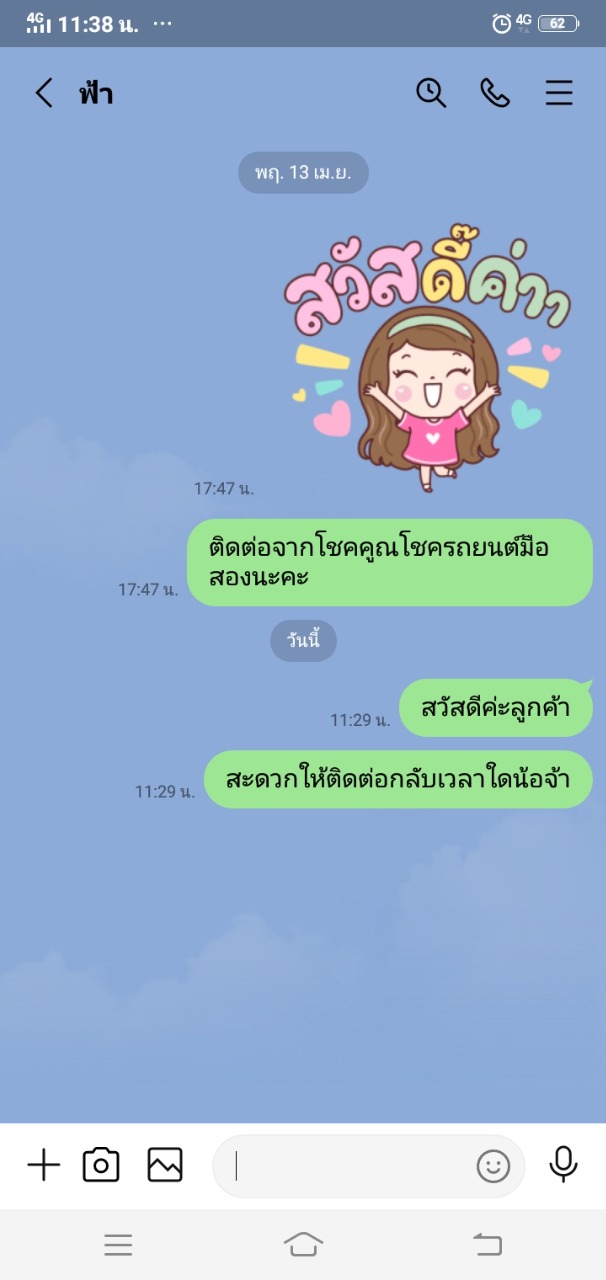Image resolution: width=606 pixels, height=1280 pixels.
Task: Open the camera to take a photo
Action: pyautogui.click(x=101, y=1165)
